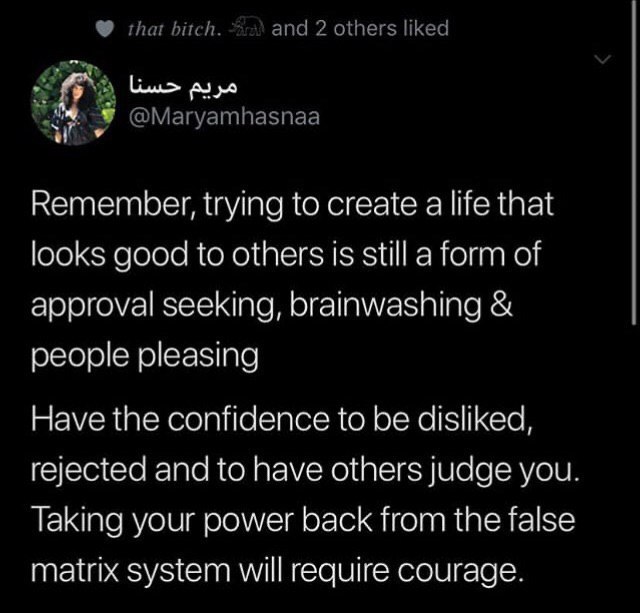View who liked via "and 2 others liked"

359,28
